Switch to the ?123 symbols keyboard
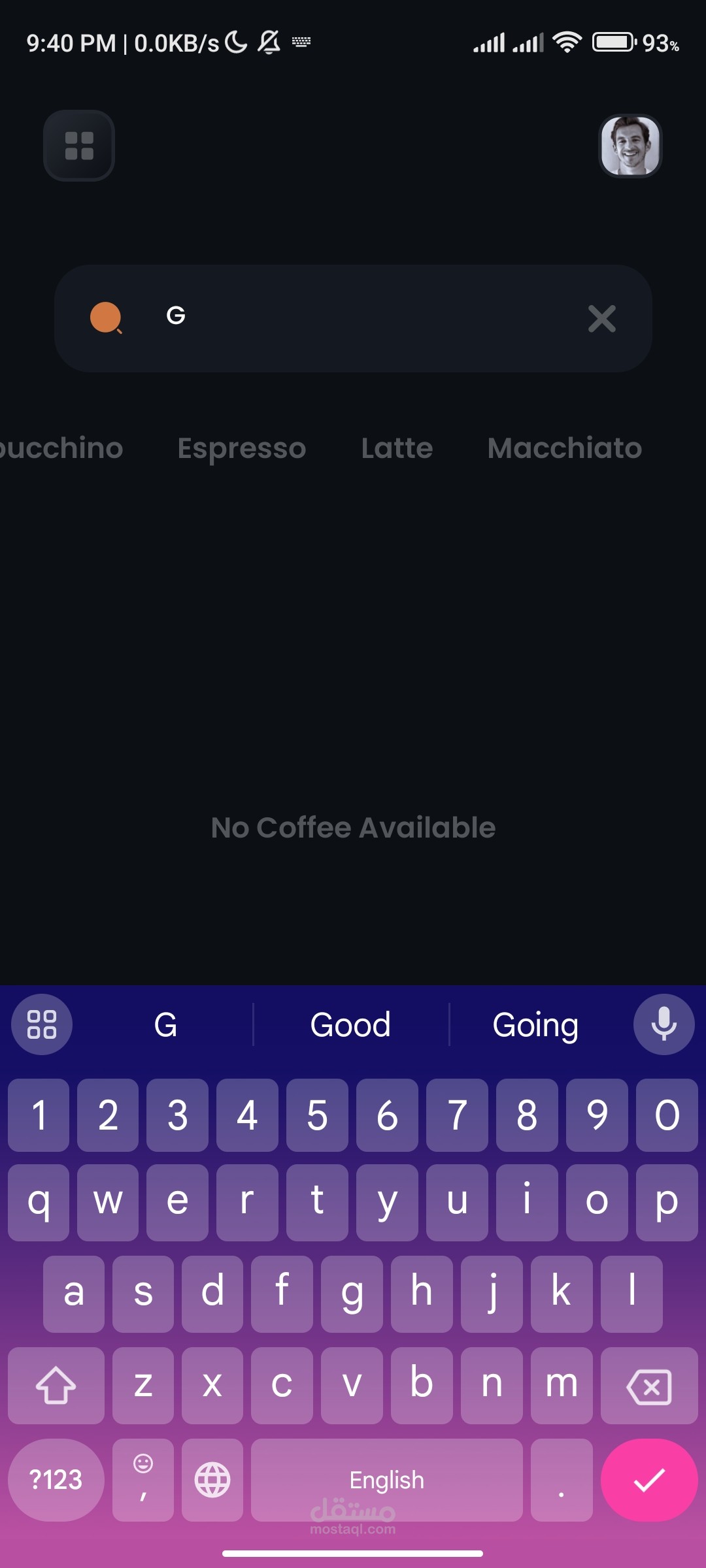Screen dimensions: 706x1568 tap(56, 1480)
